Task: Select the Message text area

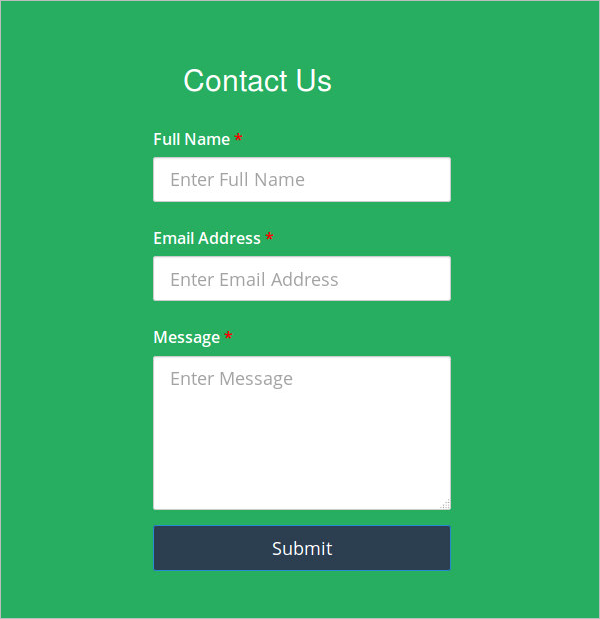Action: coord(301,433)
